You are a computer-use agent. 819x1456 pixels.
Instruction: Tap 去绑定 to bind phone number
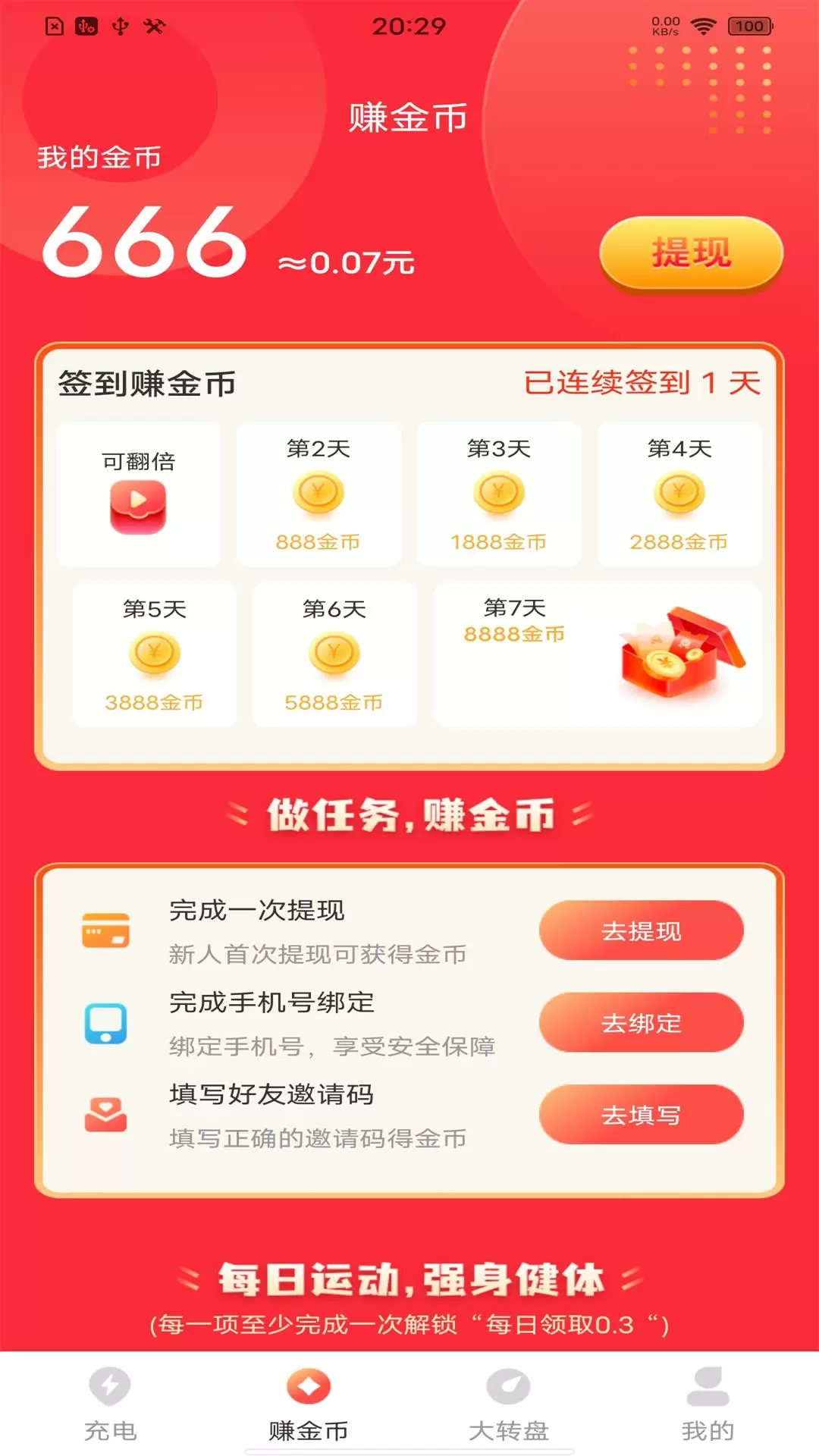641,1023
